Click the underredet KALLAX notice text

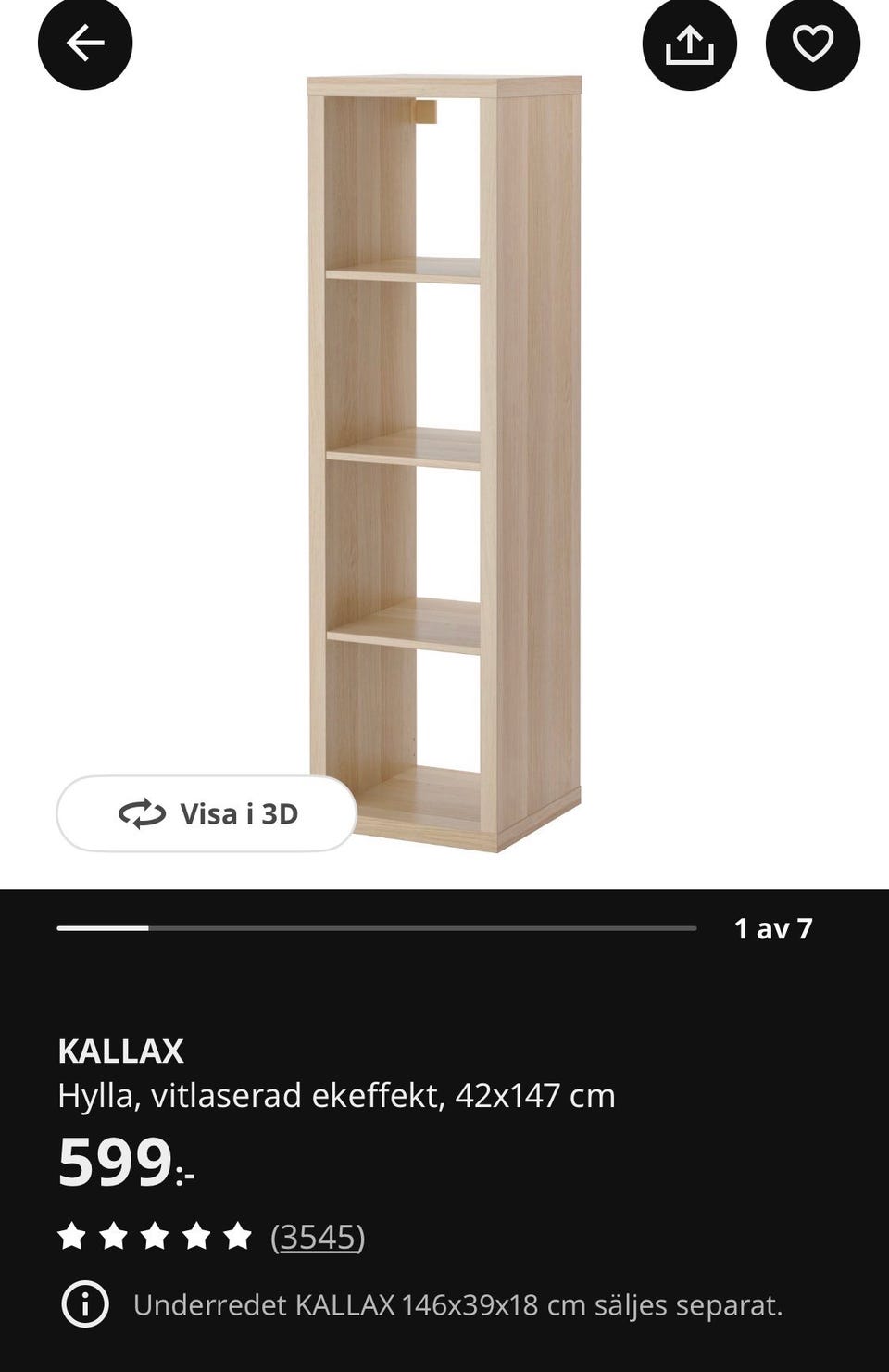[458, 1305]
